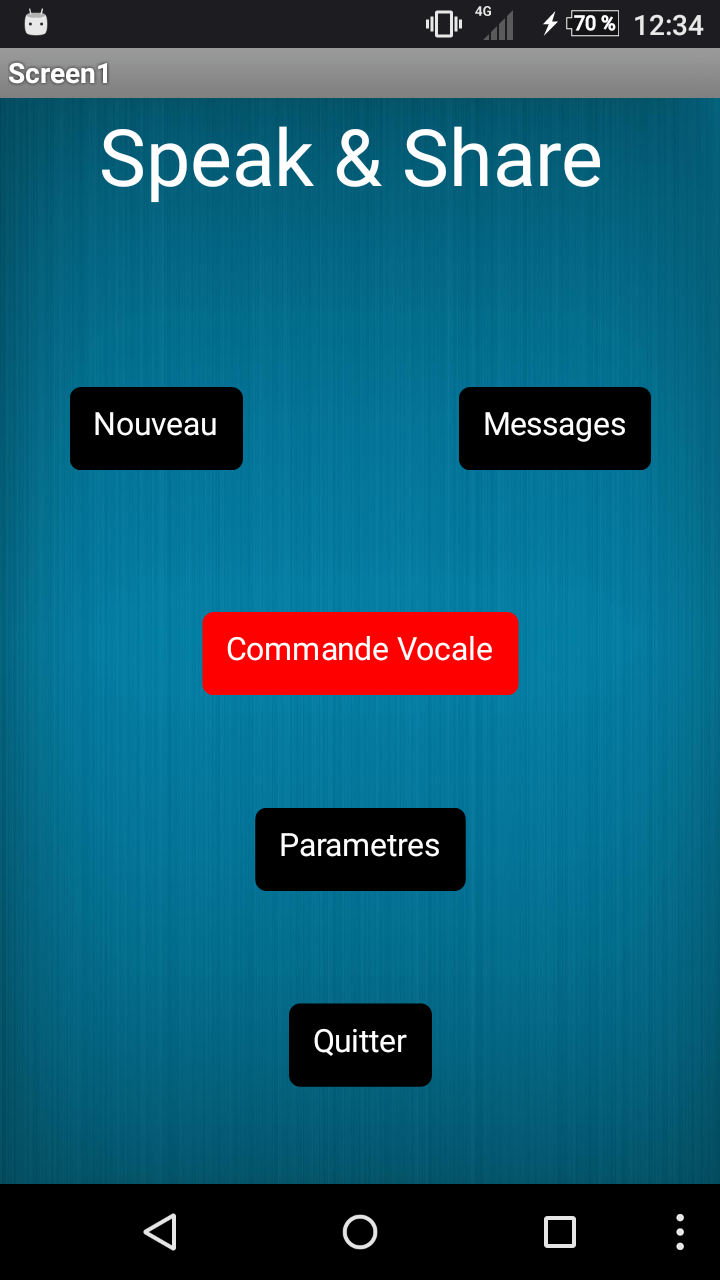
Task: Go back using the system back button
Action: coord(160,1232)
